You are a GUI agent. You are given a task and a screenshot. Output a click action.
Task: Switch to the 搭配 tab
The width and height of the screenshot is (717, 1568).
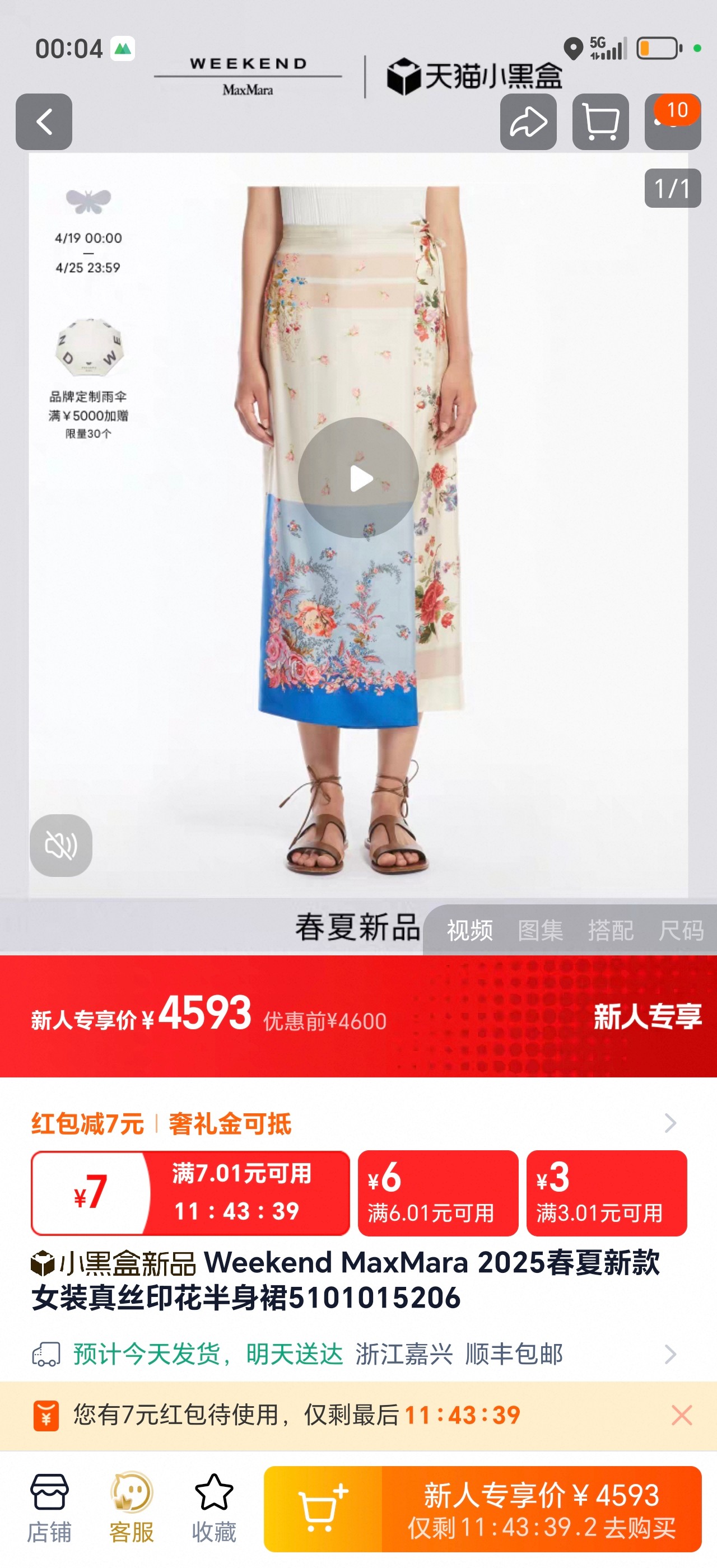click(x=611, y=930)
